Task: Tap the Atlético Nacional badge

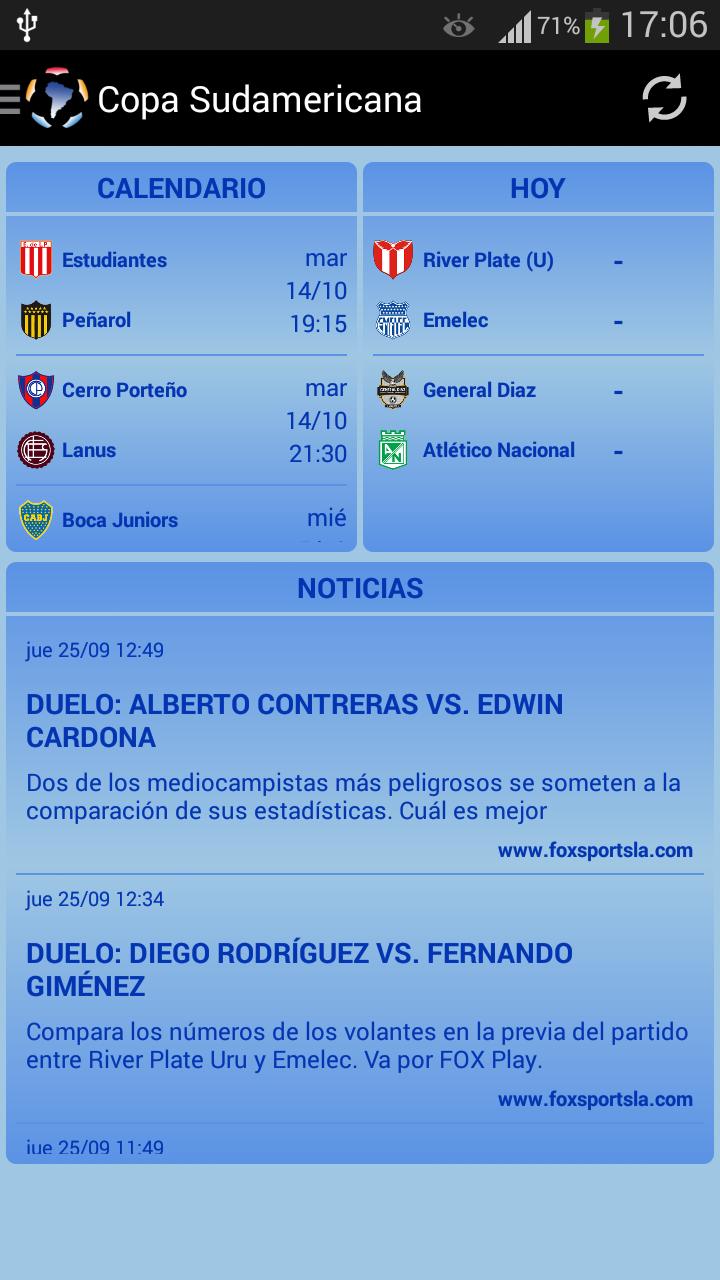Action: coord(393,450)
